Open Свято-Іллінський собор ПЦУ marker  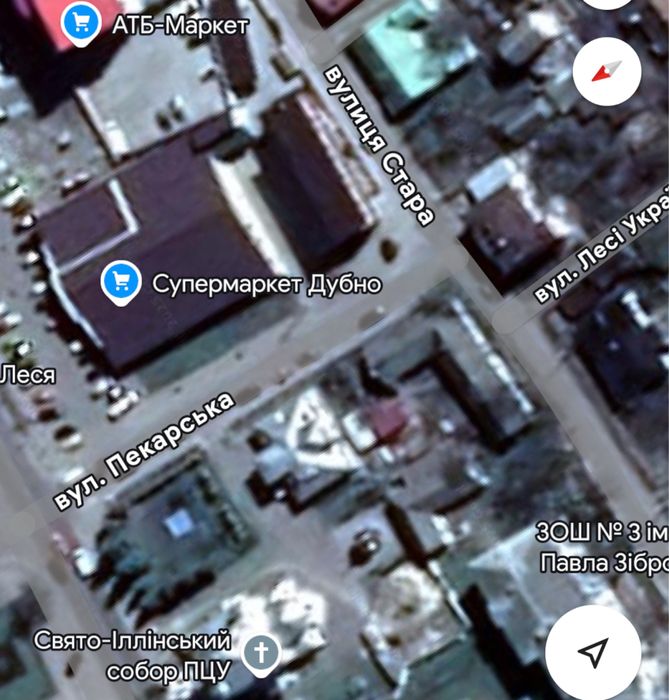[x=261, y=653]
